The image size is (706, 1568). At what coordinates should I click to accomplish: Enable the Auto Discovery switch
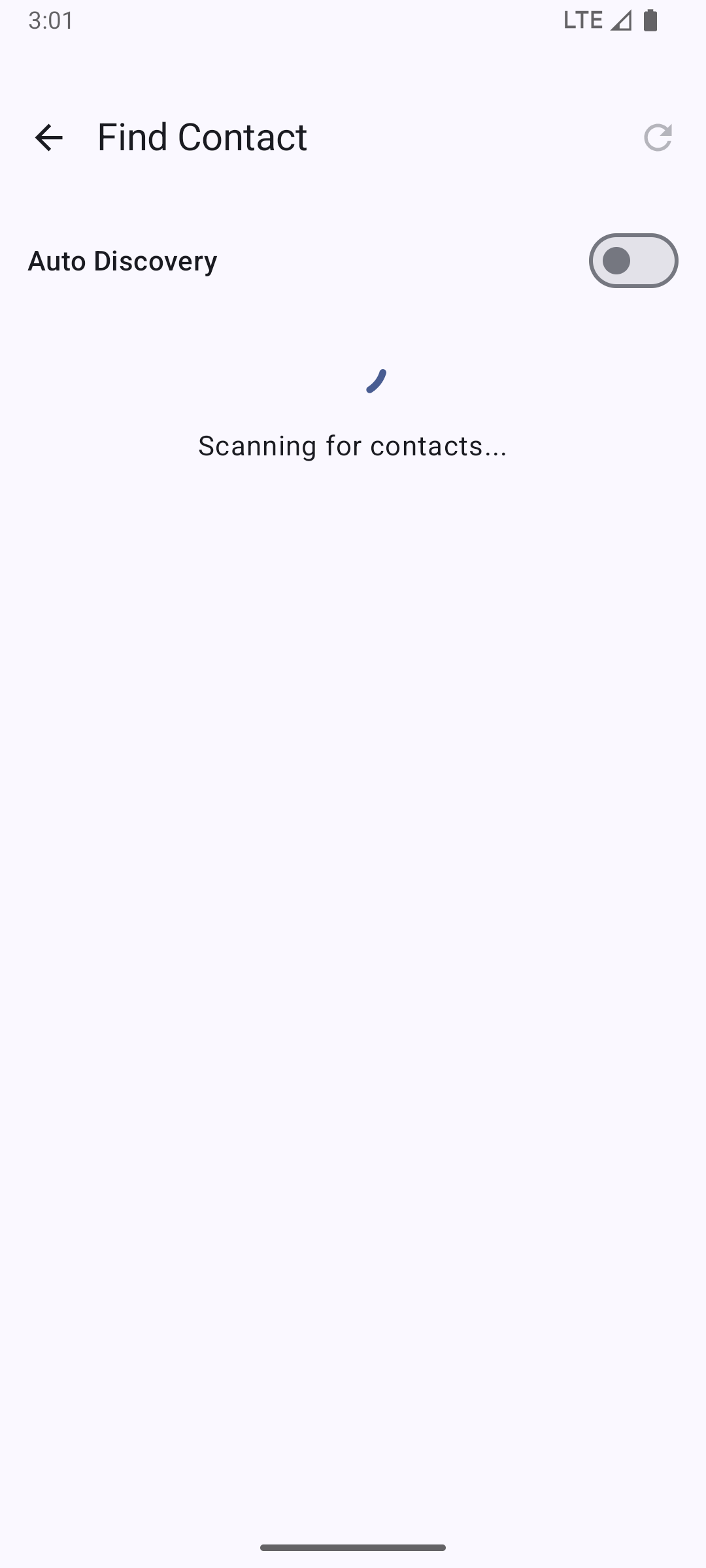[633, 261]
